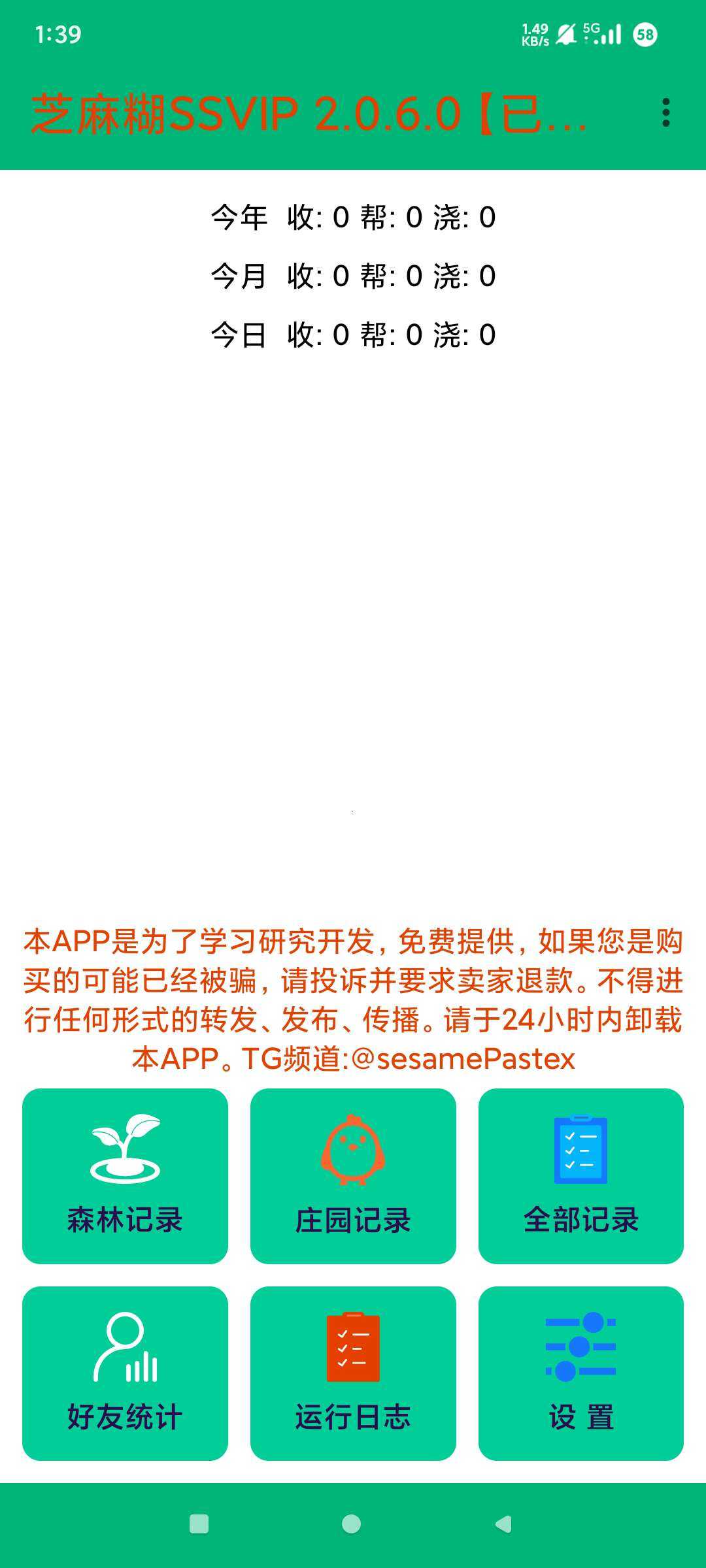Viewport: 706px width, 1568px height.
Task: Click the blue clipboard icon above 全部记录
Action: coord(582,1150)
